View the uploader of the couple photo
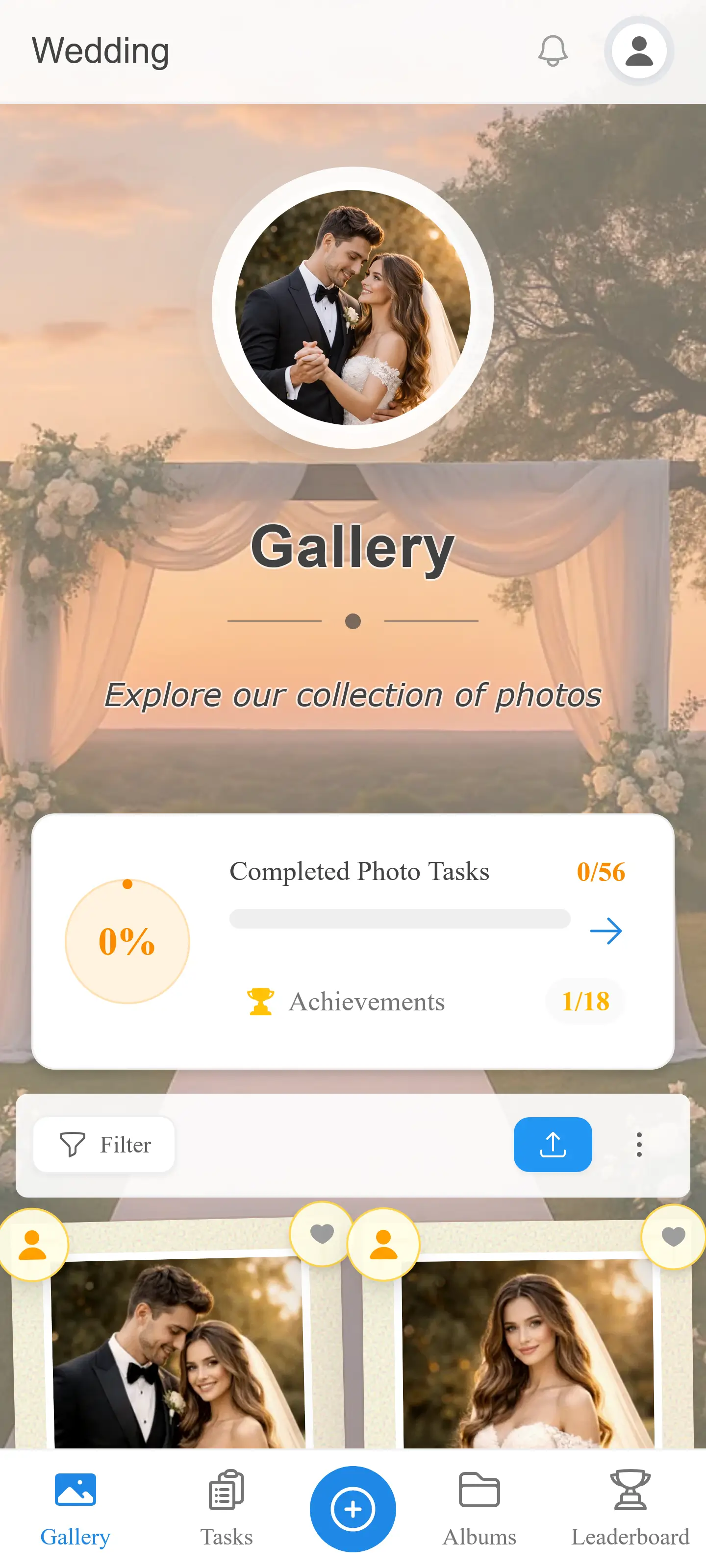This screenshot has height=1568, width=706. coord(33,1244)
